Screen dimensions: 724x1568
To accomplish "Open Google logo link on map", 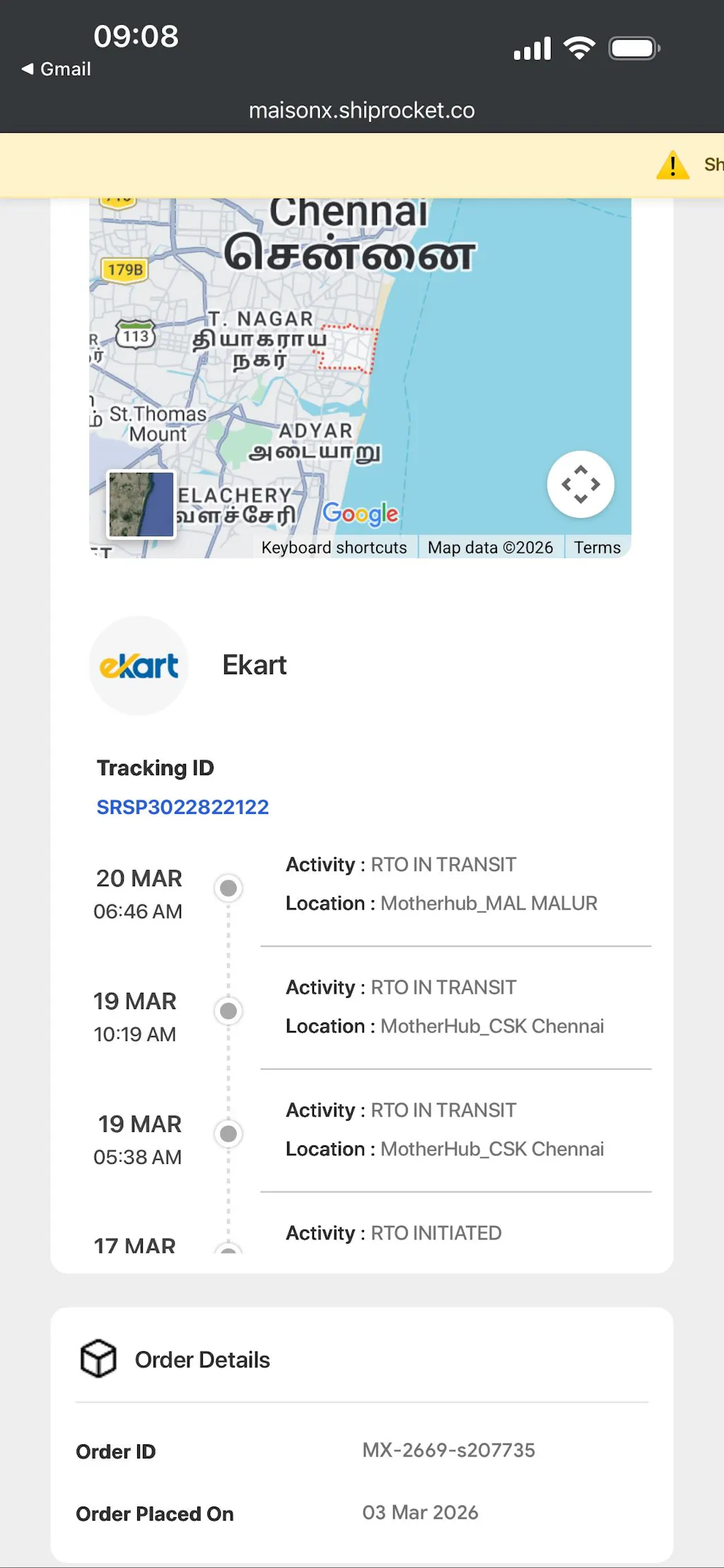I will [x=361, y=514].
